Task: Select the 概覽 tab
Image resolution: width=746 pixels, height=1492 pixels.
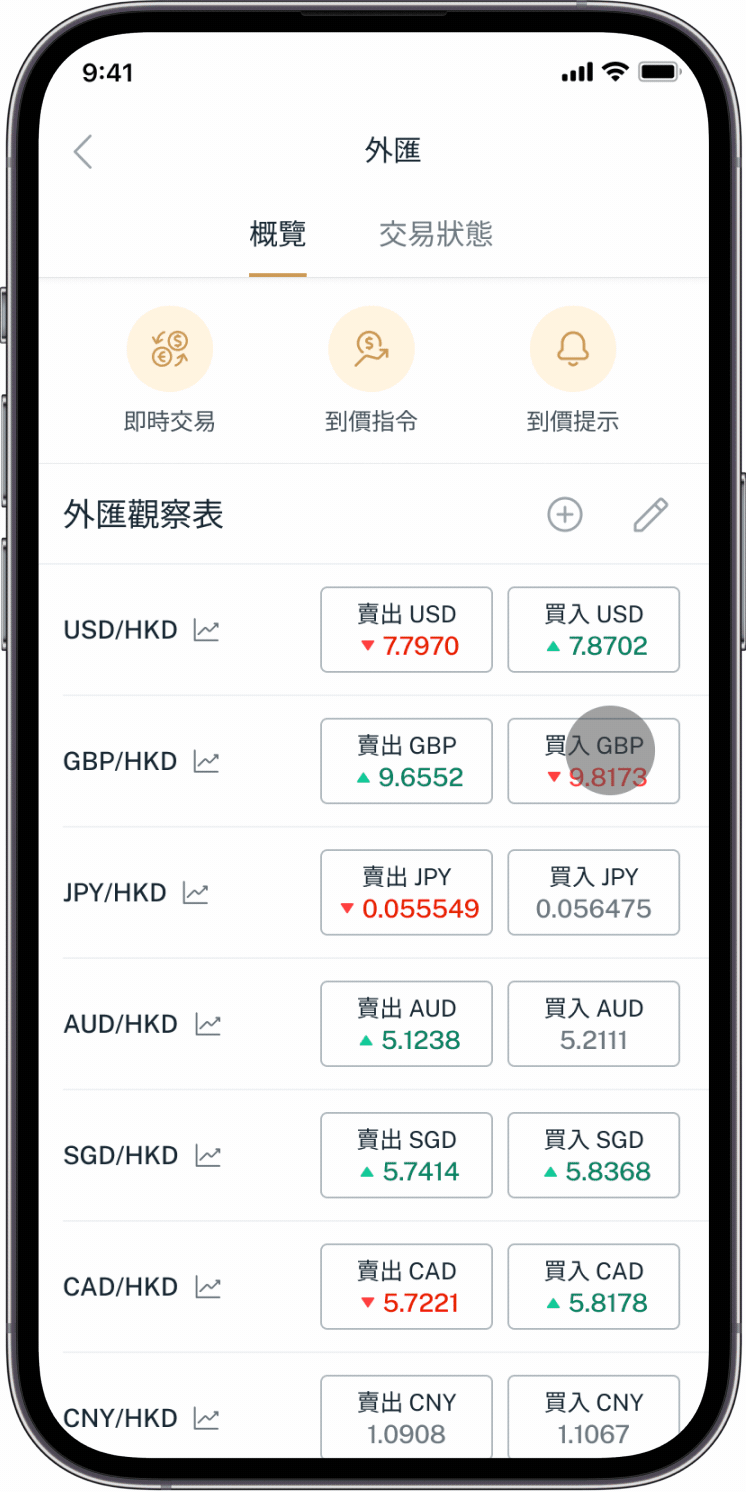Action: pyautogui.click(x=278, y=234)
